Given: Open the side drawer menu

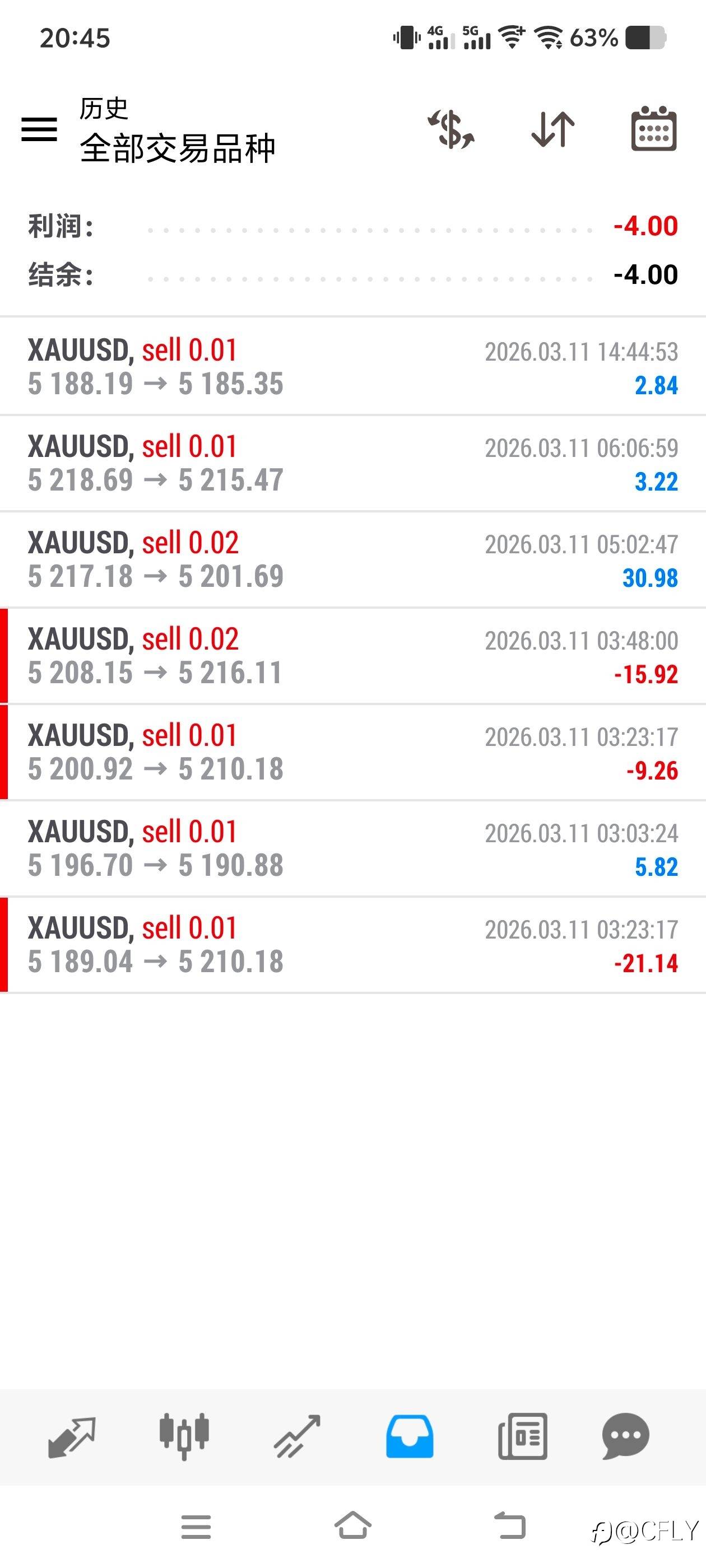Looking at the screenshot, I should (39, 129).
